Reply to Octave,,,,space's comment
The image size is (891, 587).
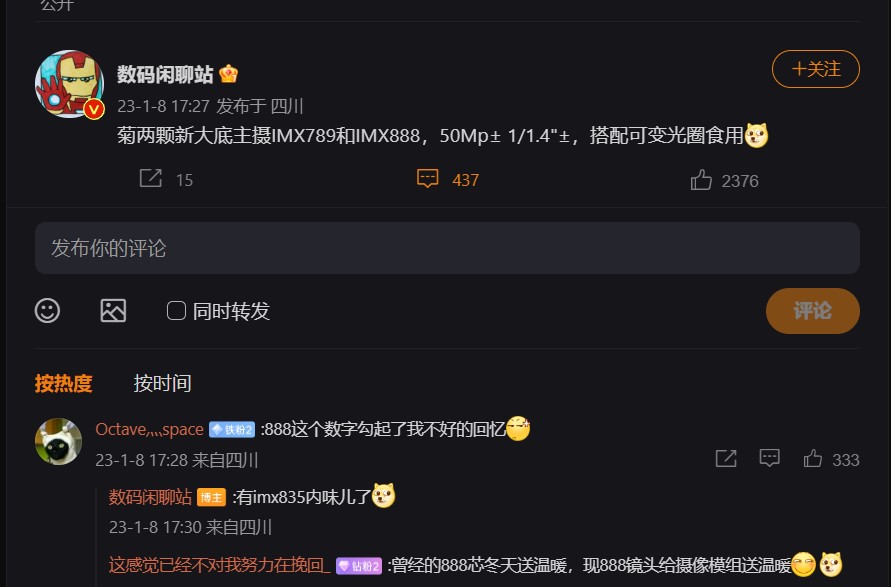769,459
